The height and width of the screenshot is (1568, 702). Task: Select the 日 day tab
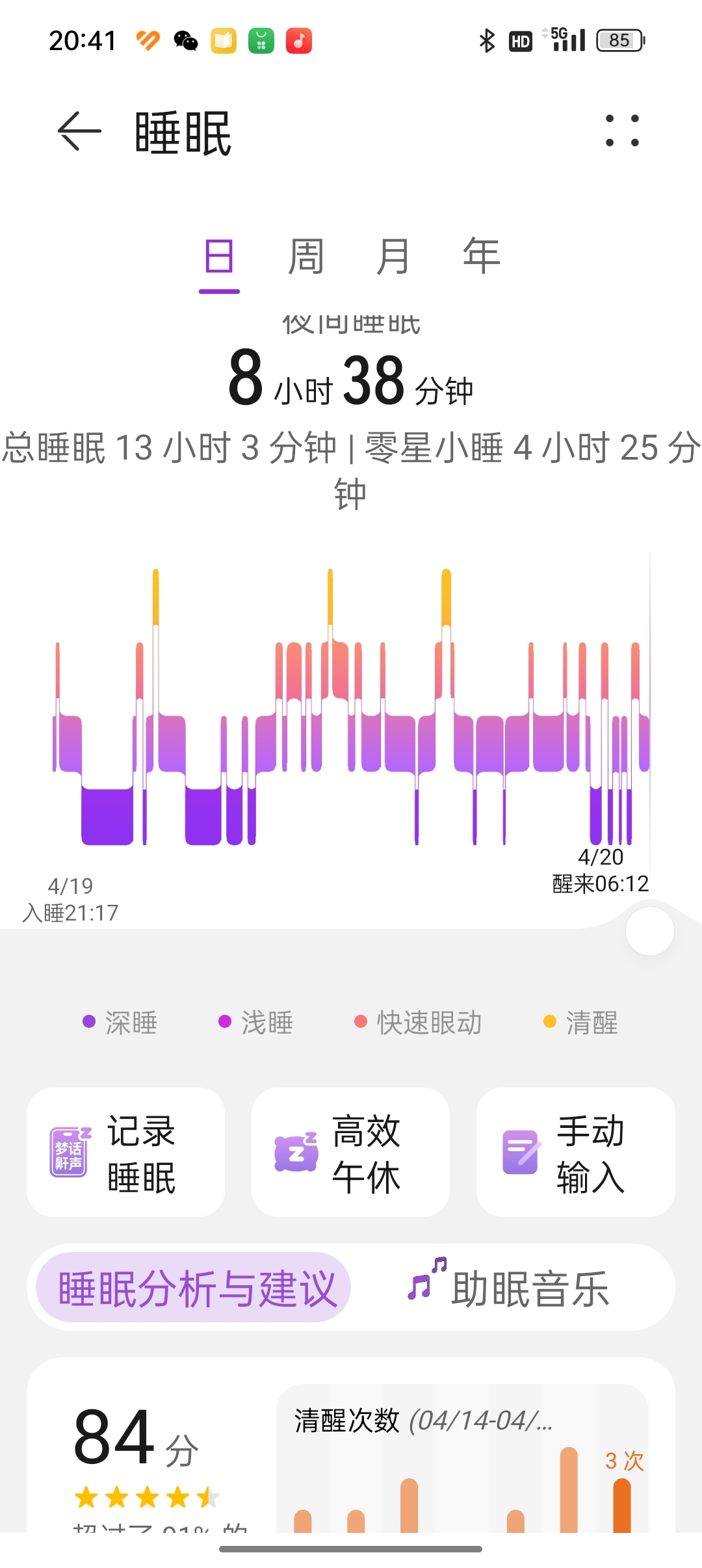[x=219, y=257]
